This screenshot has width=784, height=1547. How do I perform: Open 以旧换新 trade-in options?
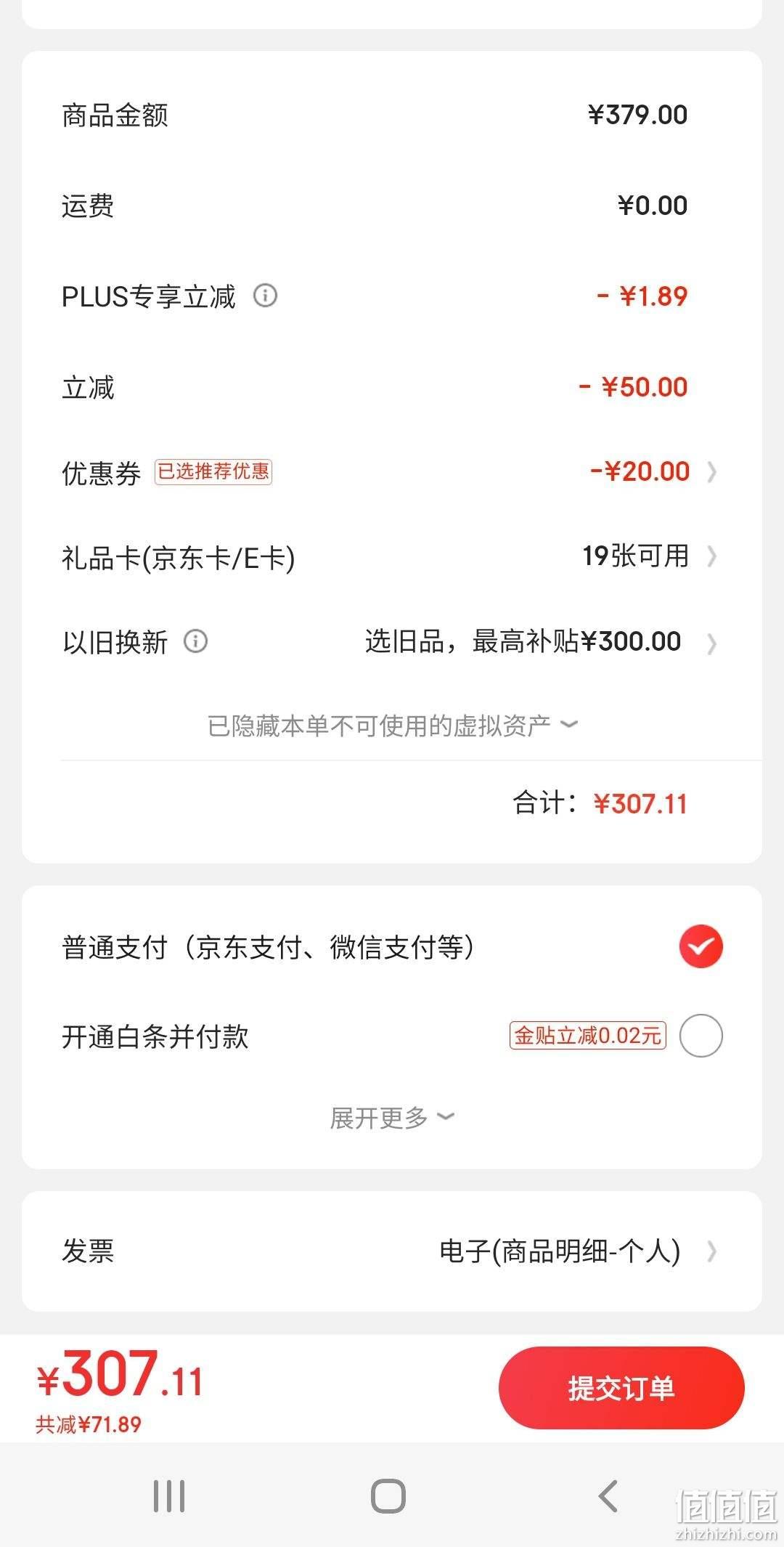pyautogui.click(x=392, y=642)
